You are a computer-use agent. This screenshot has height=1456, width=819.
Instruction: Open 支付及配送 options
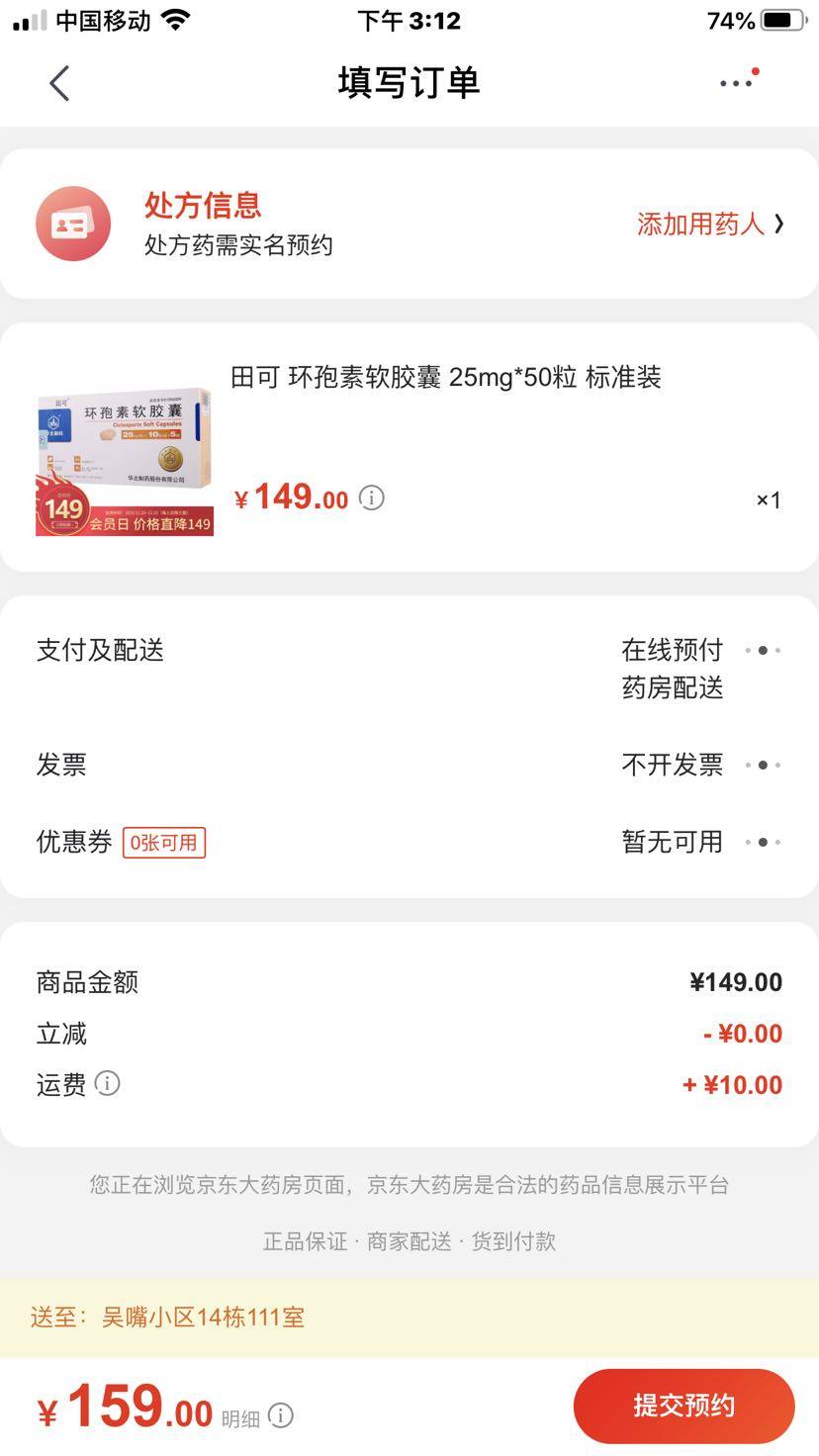pyautogui.click(x=763, y=651)
